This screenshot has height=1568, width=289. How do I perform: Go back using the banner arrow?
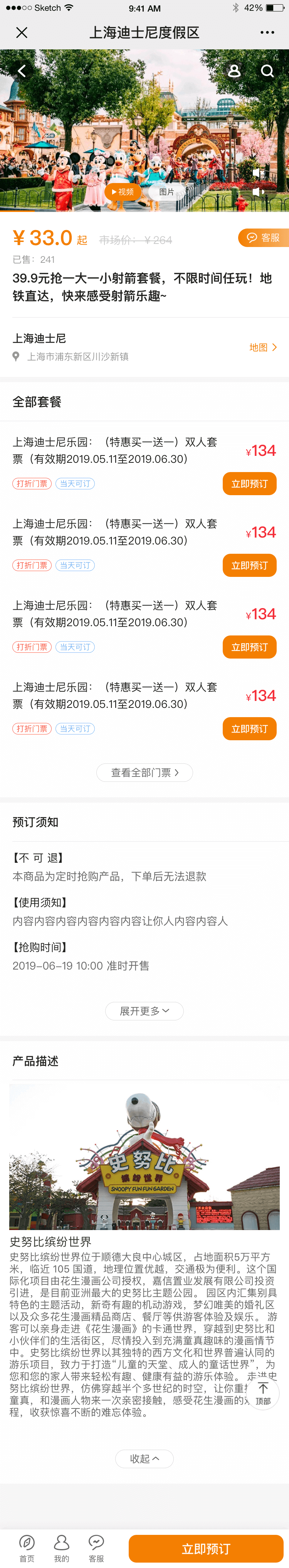(22, 71)
